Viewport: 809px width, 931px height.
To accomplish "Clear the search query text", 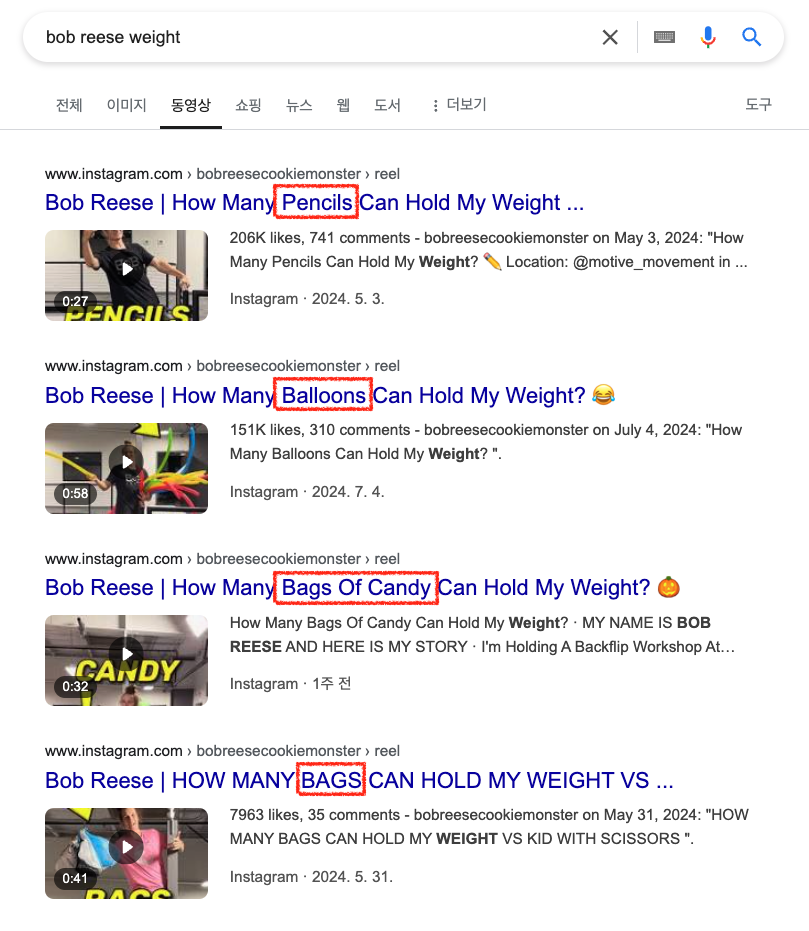I will click(x=610, y=38).
